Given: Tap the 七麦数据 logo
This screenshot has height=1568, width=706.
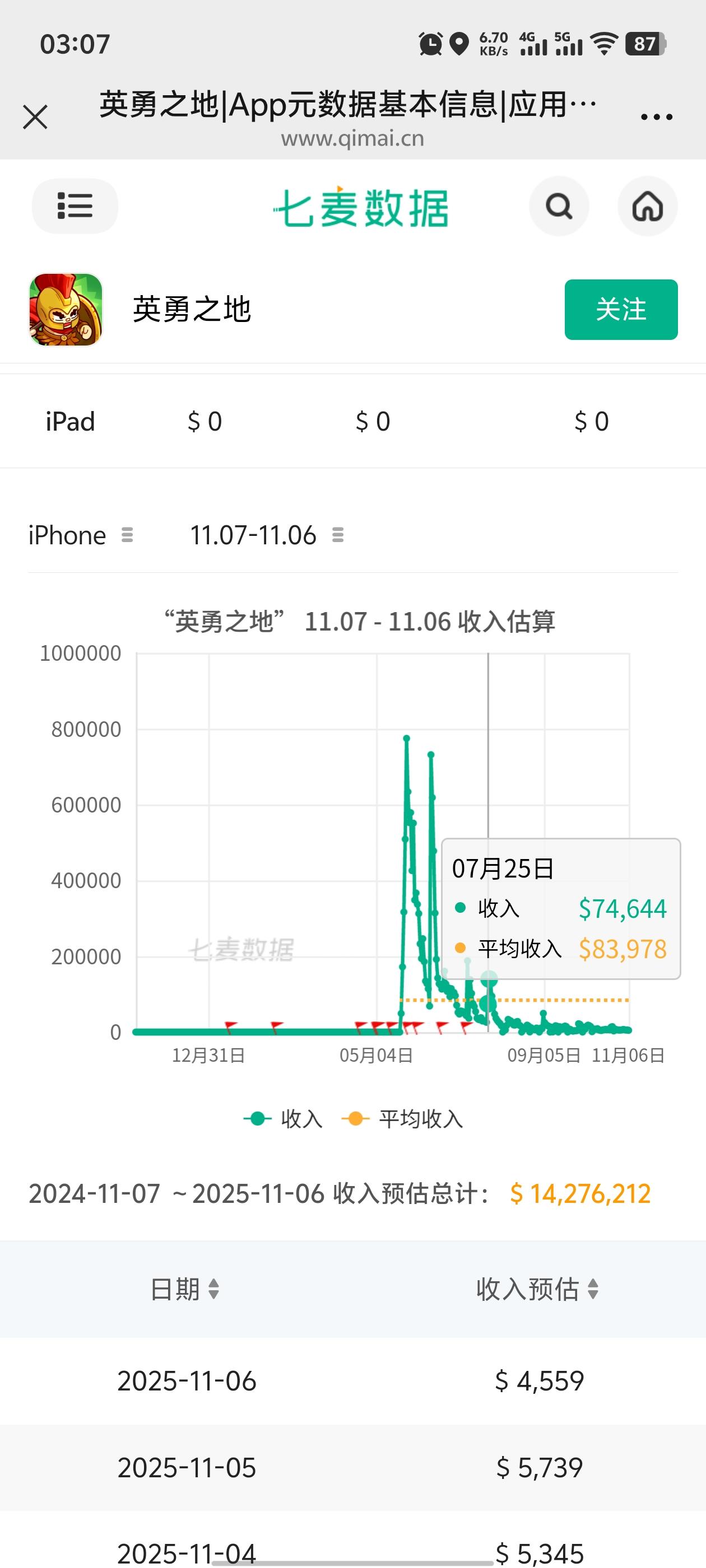Looking at the screenshot, I should (361, 207).
